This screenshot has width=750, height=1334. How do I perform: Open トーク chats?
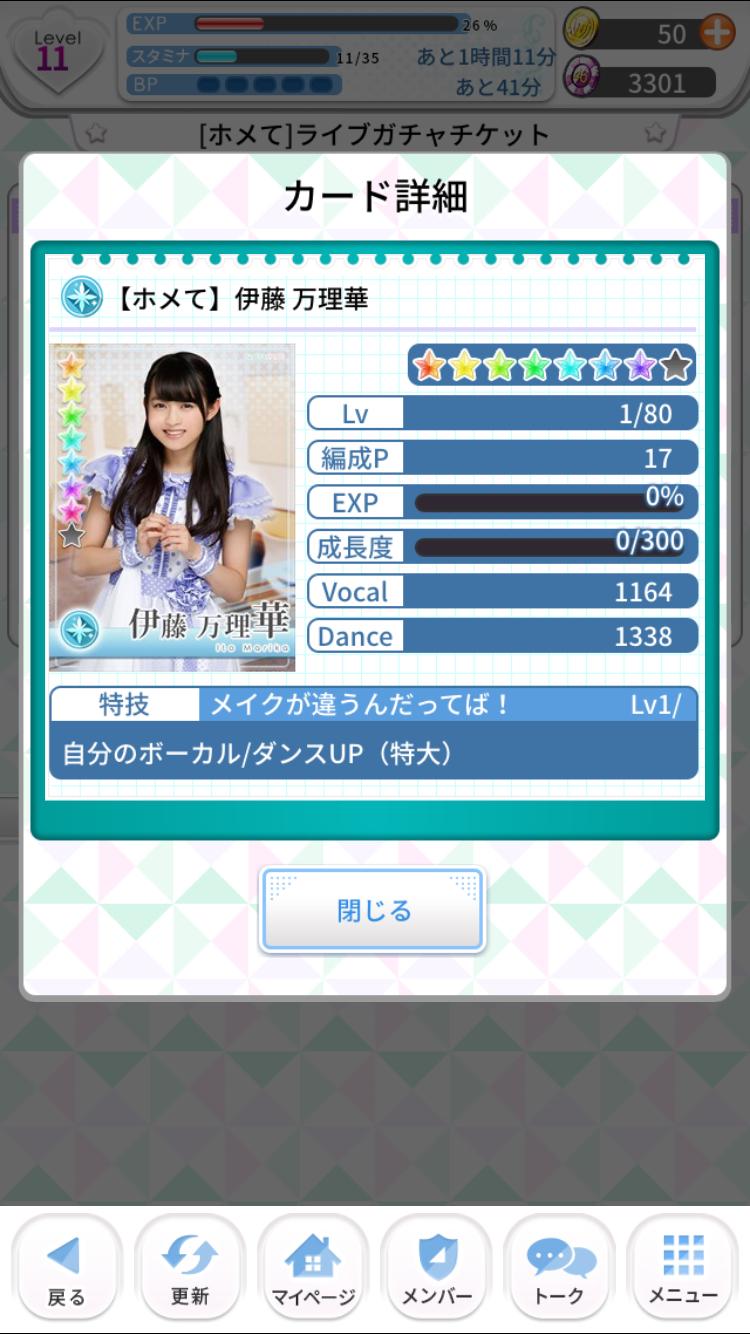560,1269
